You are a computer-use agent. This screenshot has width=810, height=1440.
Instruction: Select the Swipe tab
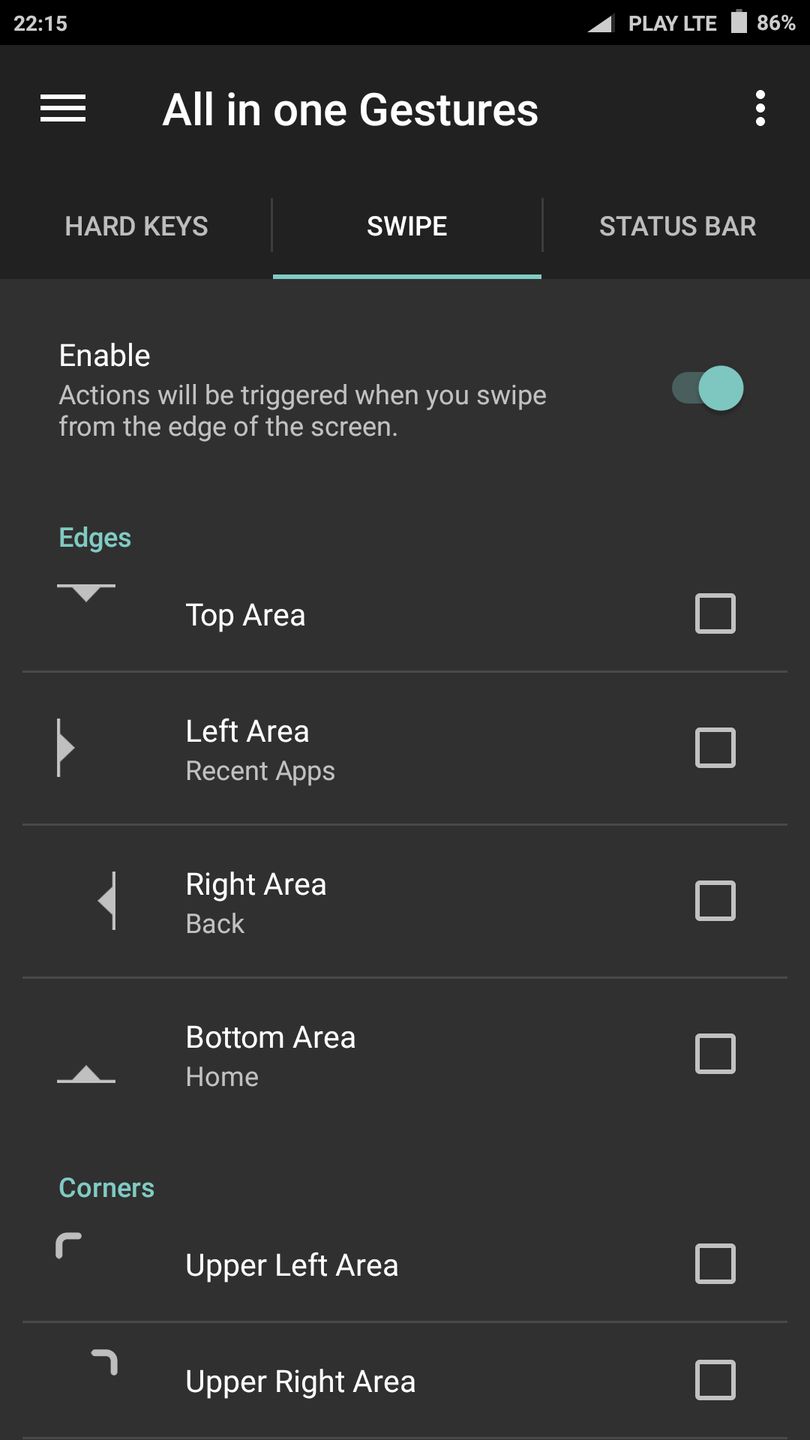(406, 227)
